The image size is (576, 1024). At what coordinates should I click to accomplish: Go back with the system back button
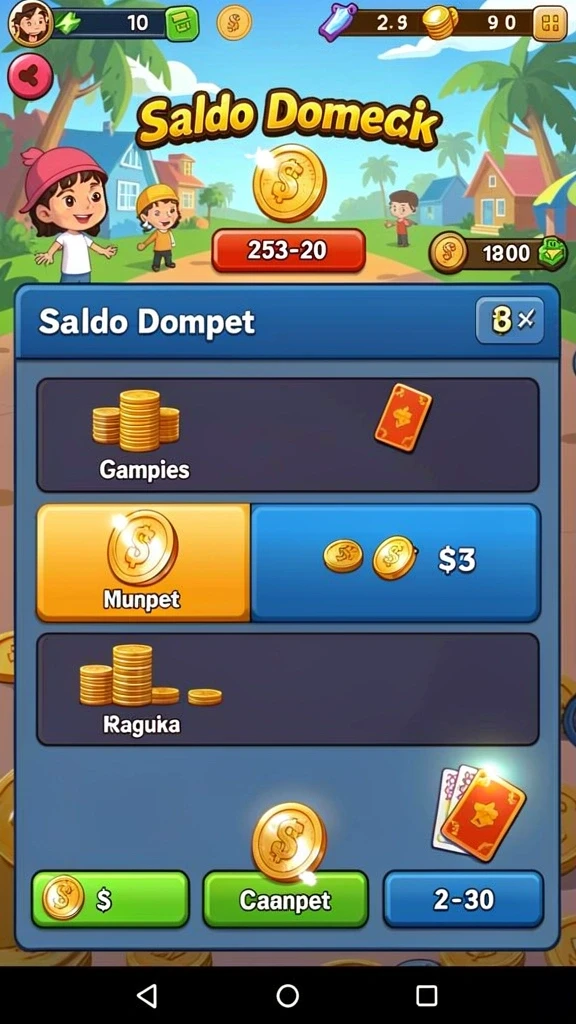click(147, 995)
